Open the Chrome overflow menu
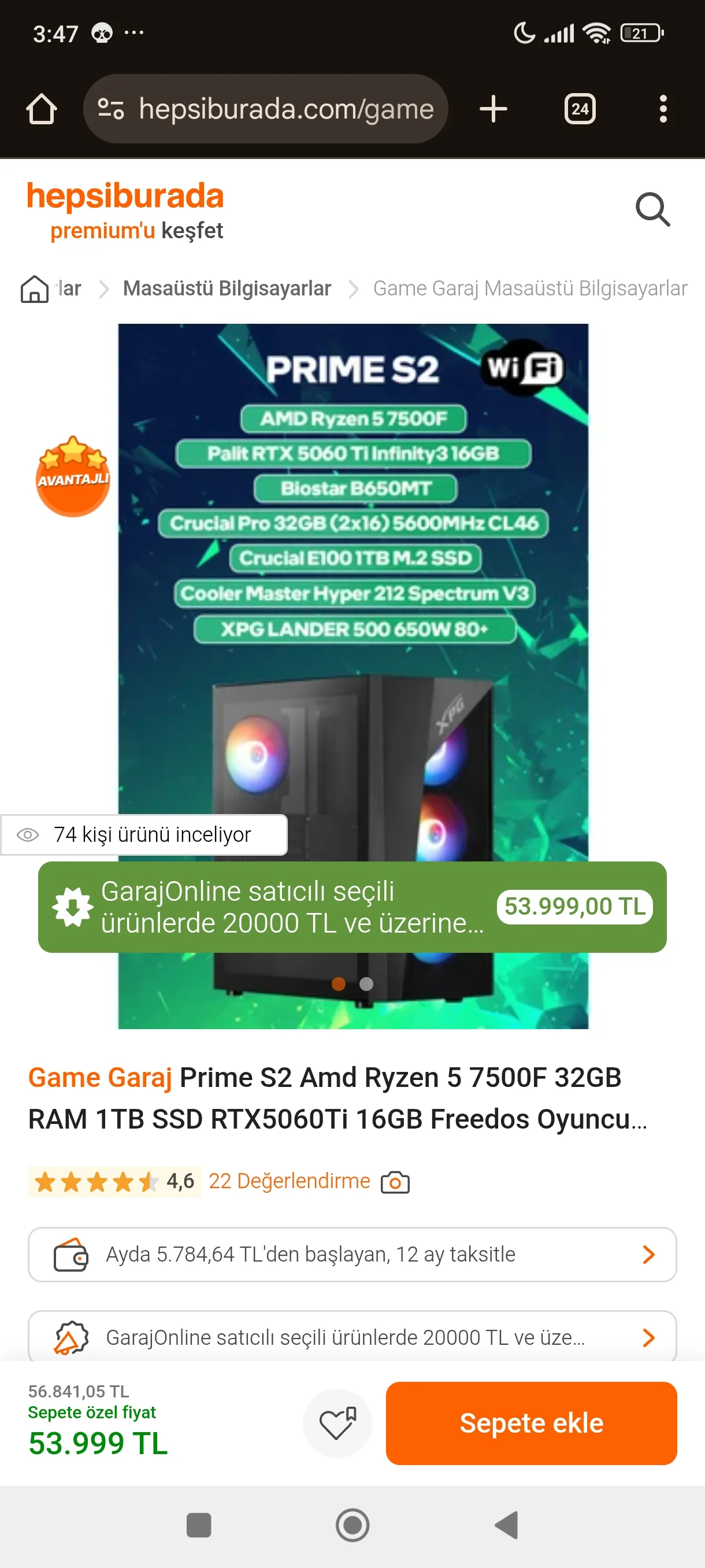705x1568 pixels. point(662,110)
